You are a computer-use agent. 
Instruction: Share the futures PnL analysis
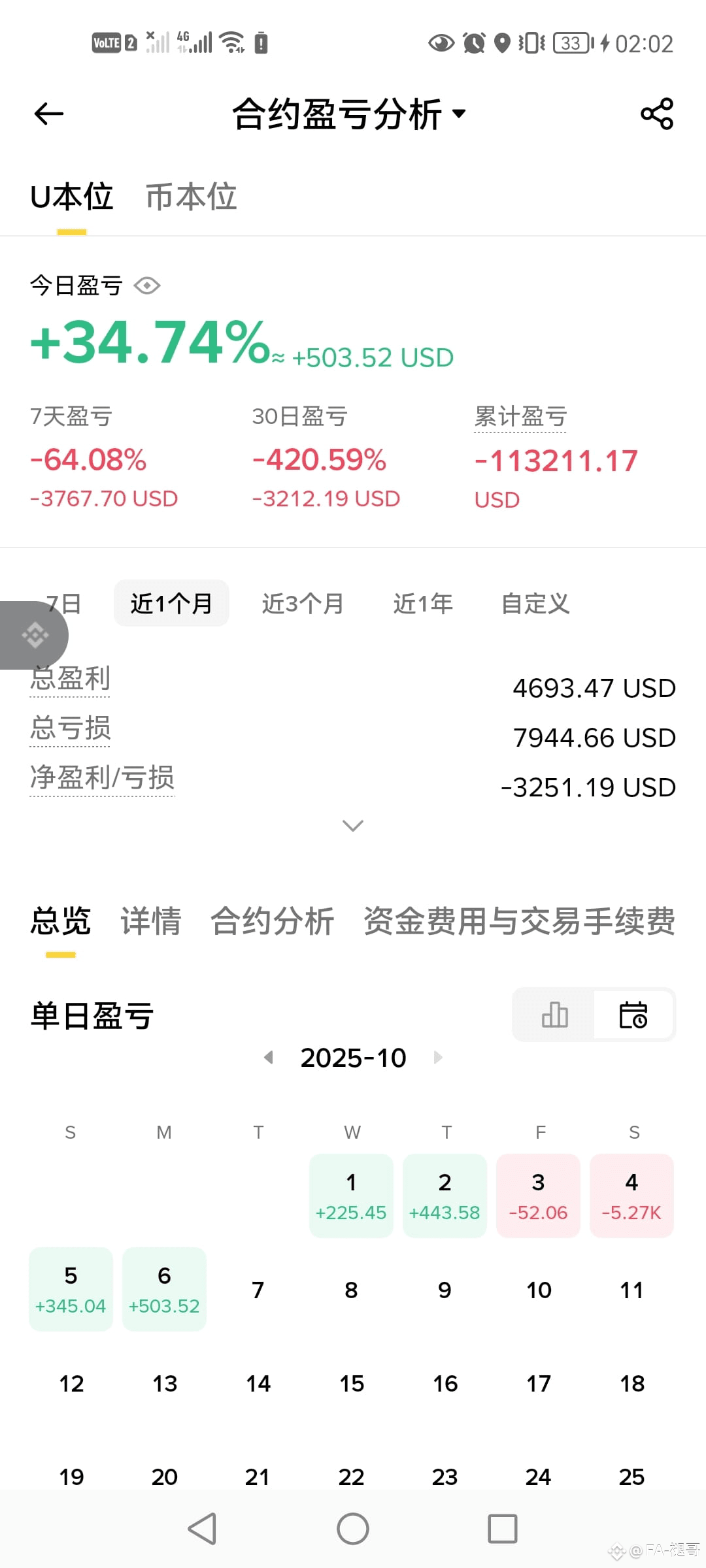pos(657,114)
